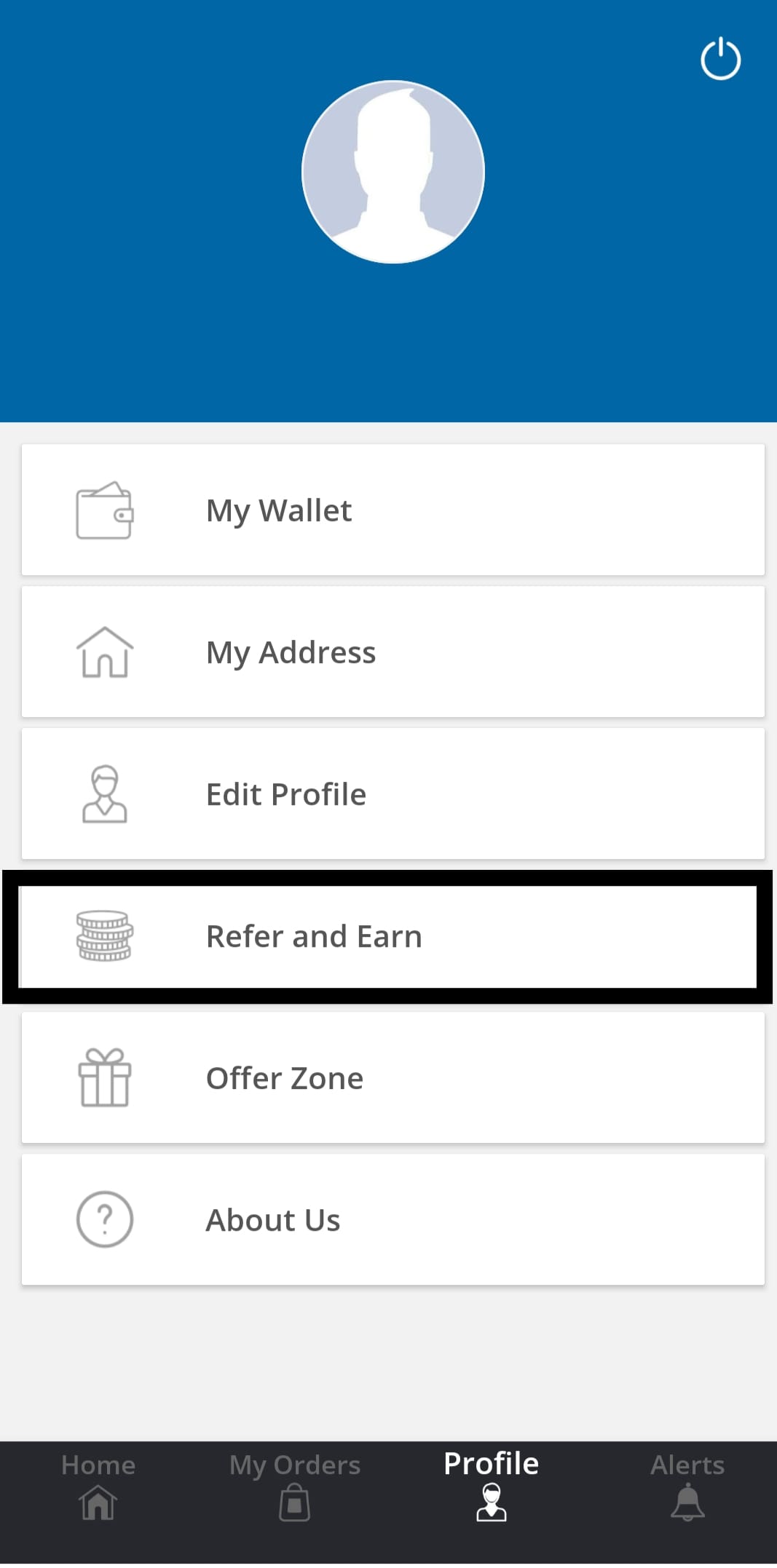The image size is (777, 1568).
Task: Open My Wallet
Action: 393,510
